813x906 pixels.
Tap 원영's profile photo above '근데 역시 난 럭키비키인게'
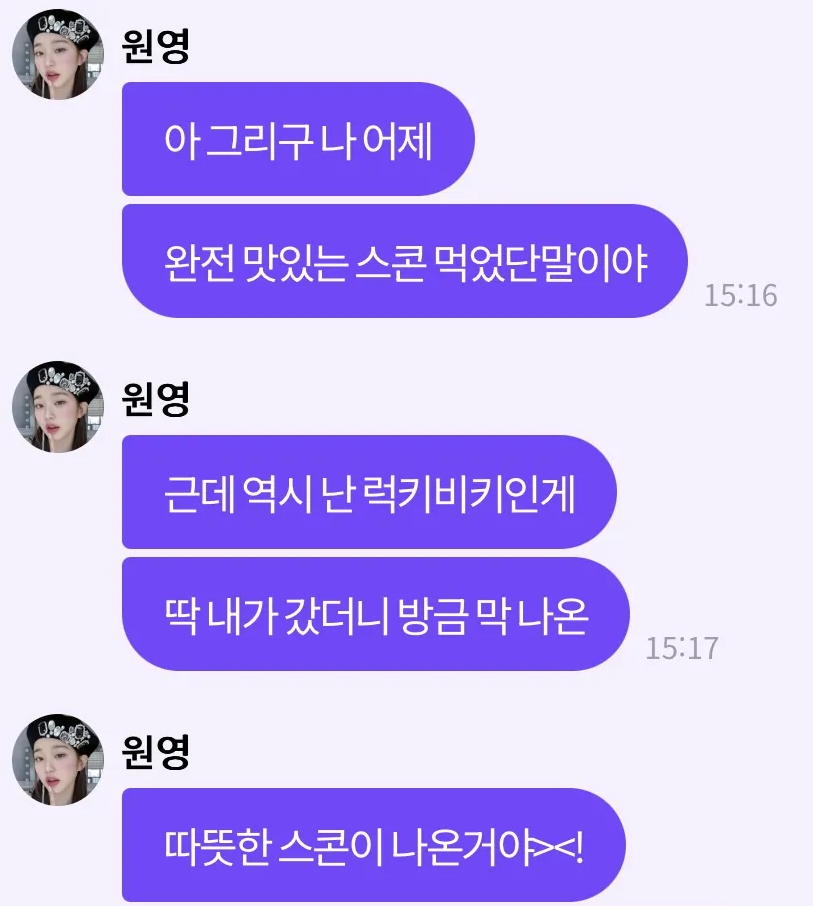coord(57,407)
